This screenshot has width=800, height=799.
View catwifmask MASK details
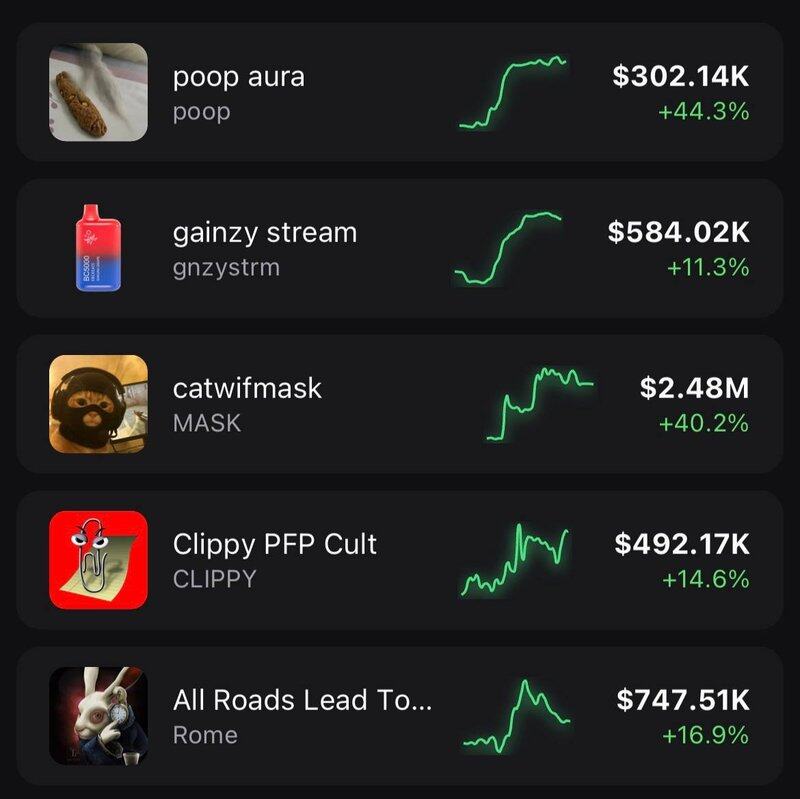pyautogui.click(x=400, y=404)
